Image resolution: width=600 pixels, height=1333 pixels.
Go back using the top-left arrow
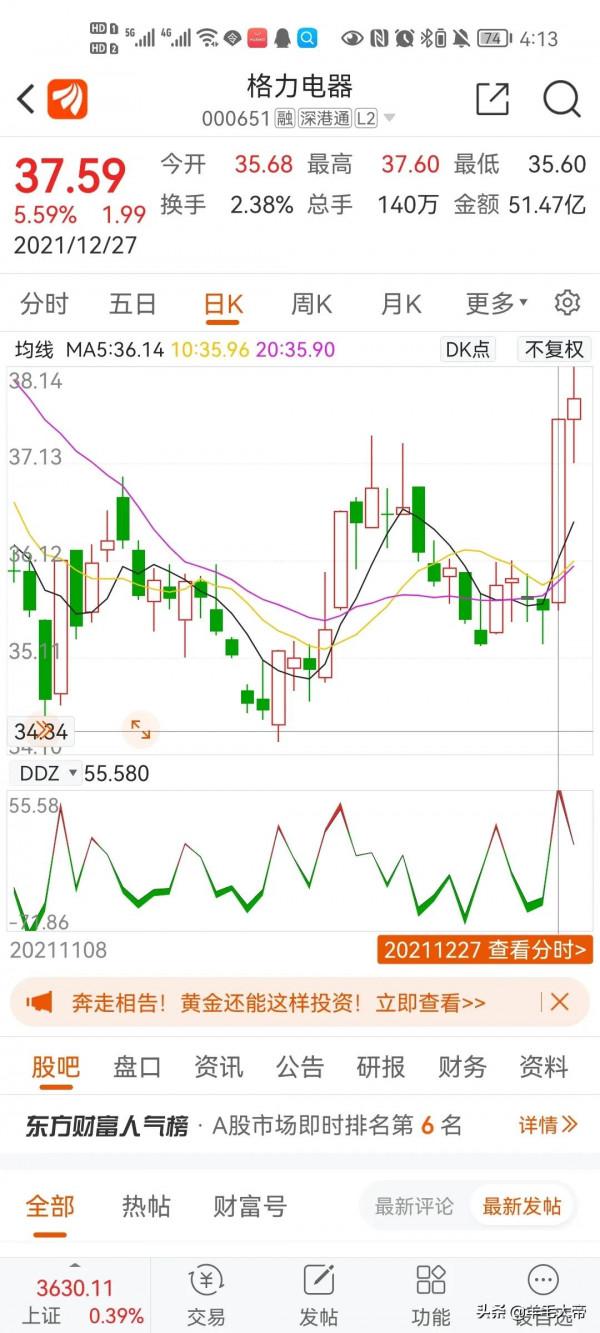[27, 99]
